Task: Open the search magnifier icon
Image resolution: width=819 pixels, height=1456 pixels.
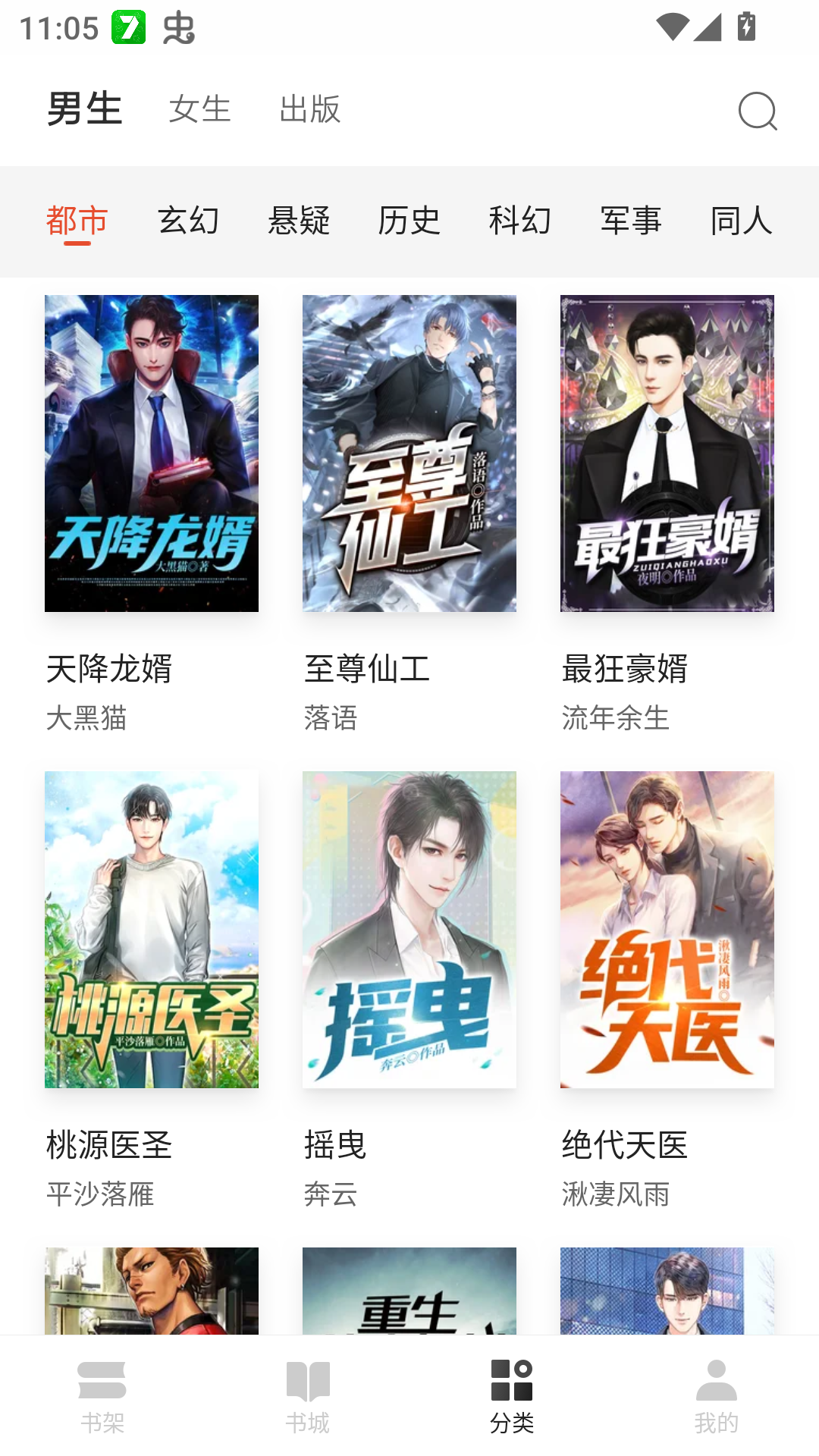Action: (x=756, y=111)
